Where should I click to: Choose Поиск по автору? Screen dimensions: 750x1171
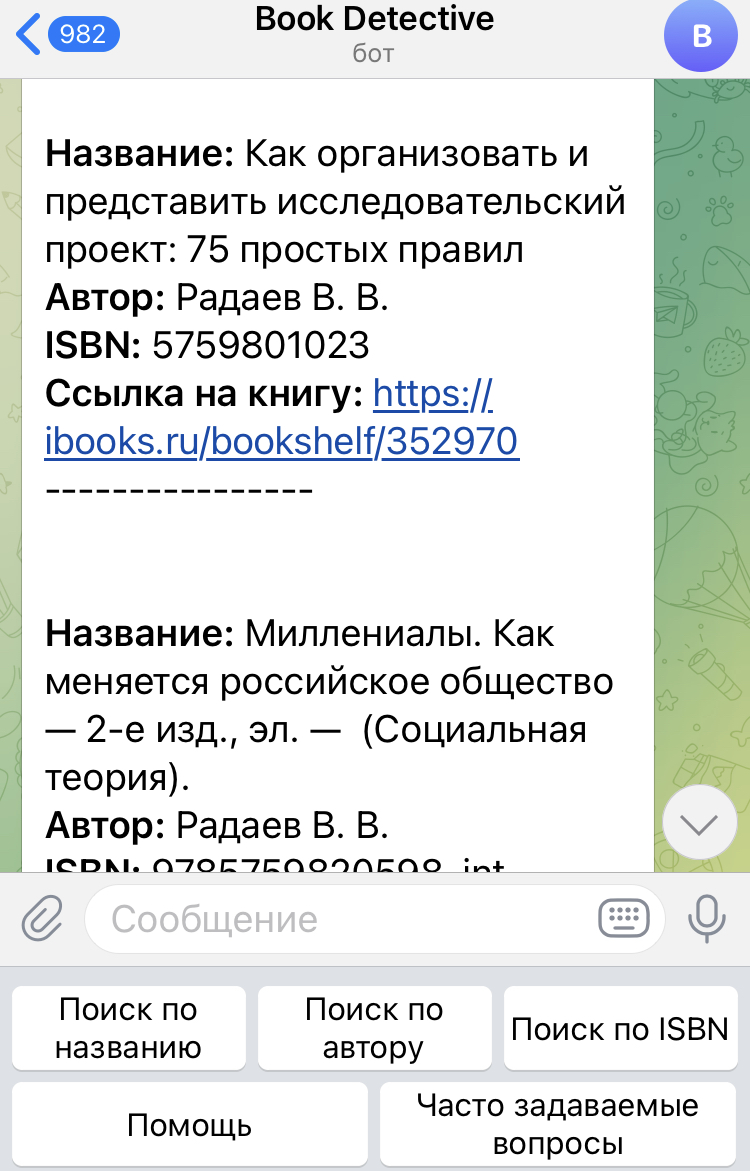tap(374, 1028)
